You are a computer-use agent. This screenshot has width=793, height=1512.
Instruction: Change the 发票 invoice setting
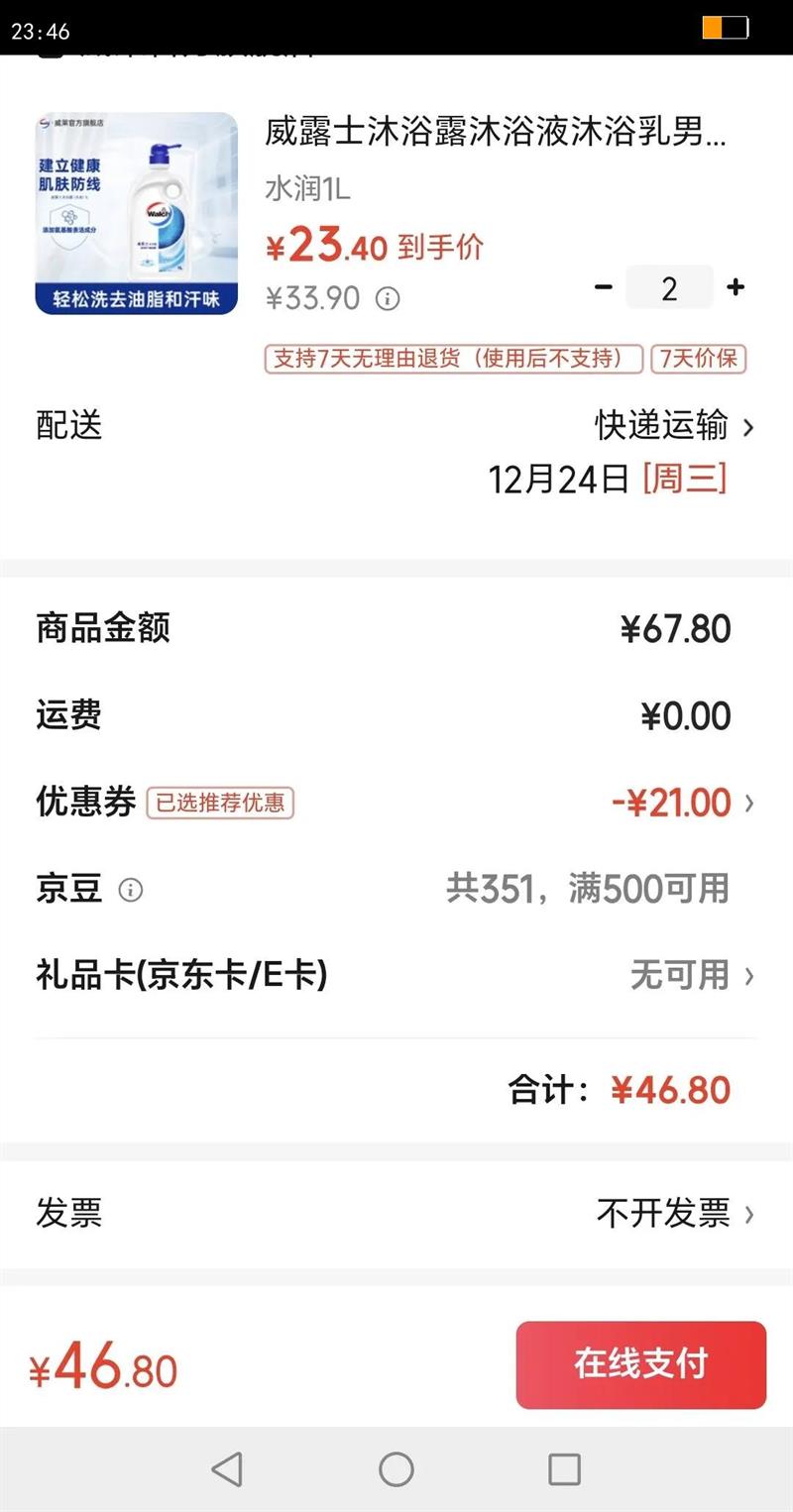[x=675, y=1213]
